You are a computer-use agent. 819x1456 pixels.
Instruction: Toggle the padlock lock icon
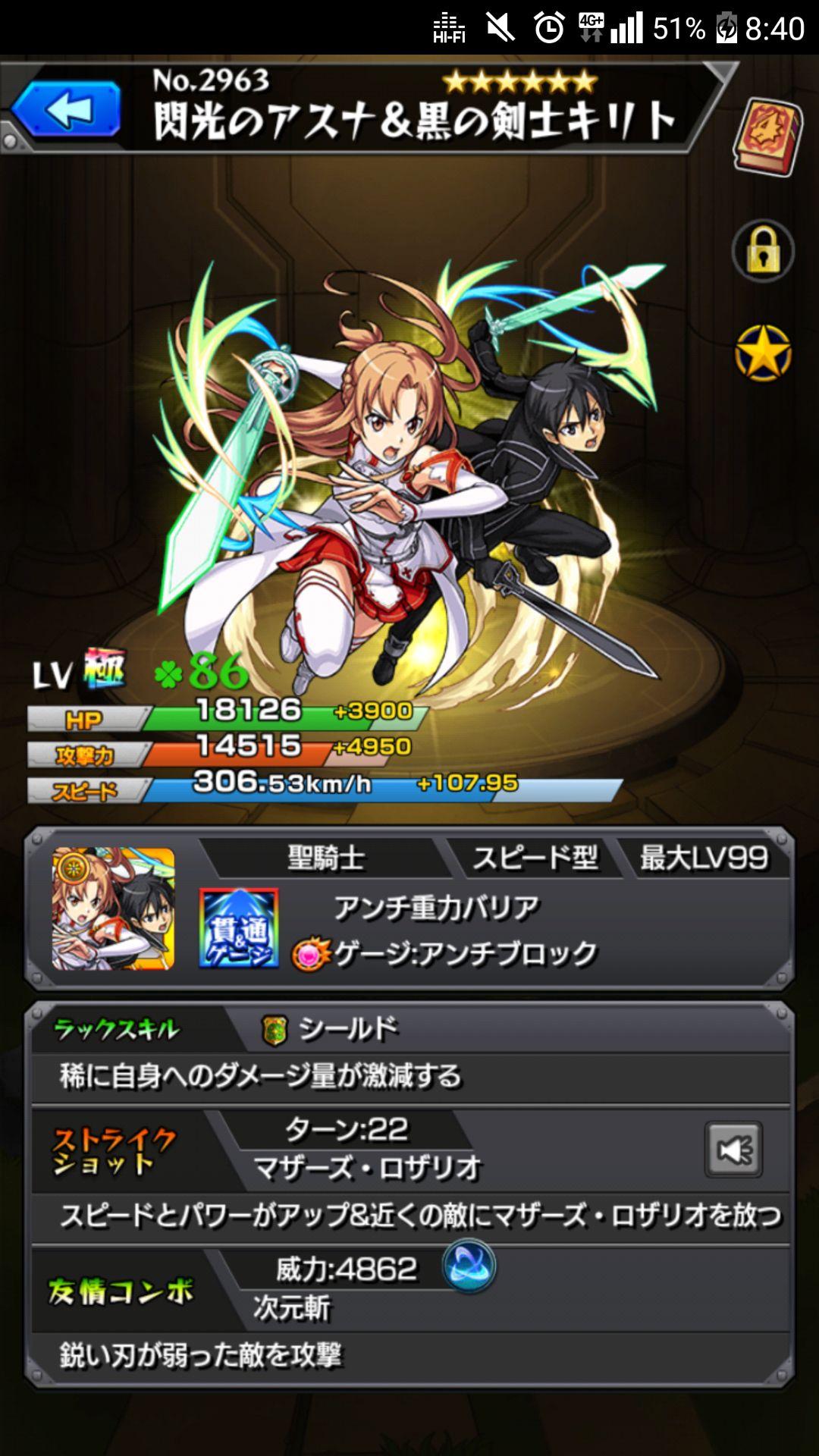click(763, 252)
